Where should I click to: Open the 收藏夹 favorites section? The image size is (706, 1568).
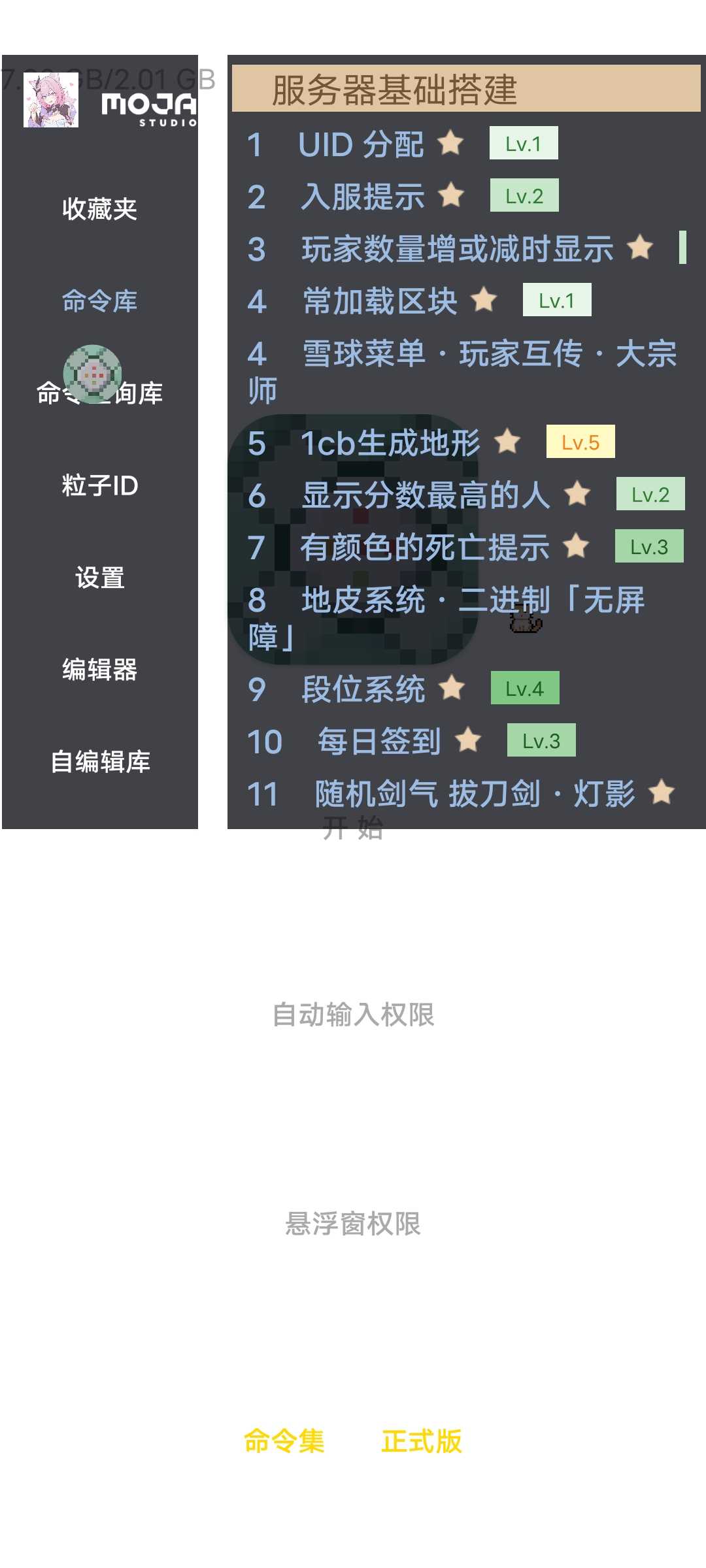pyautogui.click(x=99, y=209)
